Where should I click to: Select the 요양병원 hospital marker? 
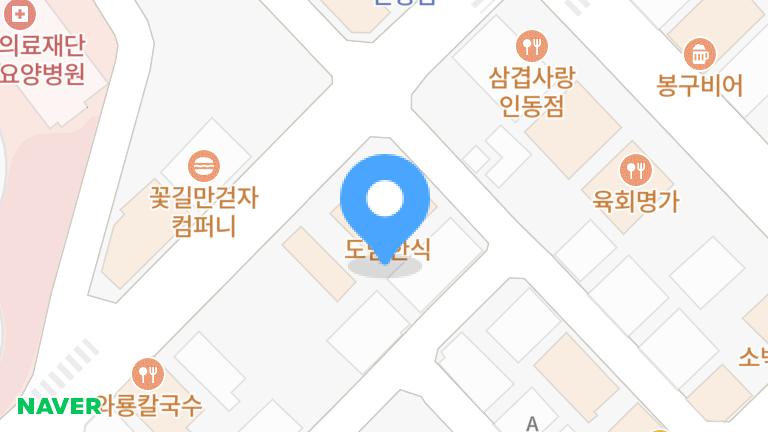[20, 14]
